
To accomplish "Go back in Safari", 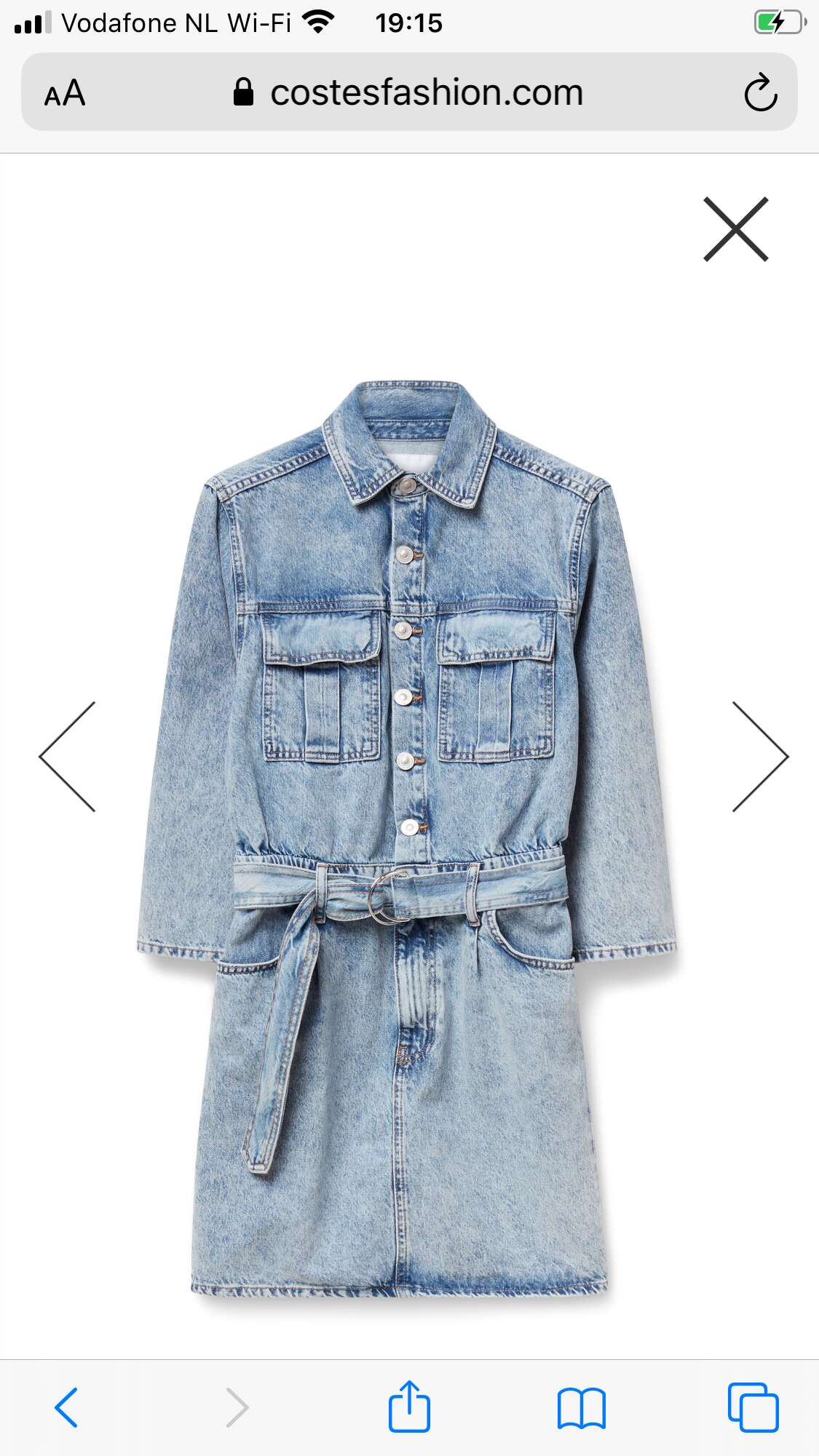I will pos(66,1407).
